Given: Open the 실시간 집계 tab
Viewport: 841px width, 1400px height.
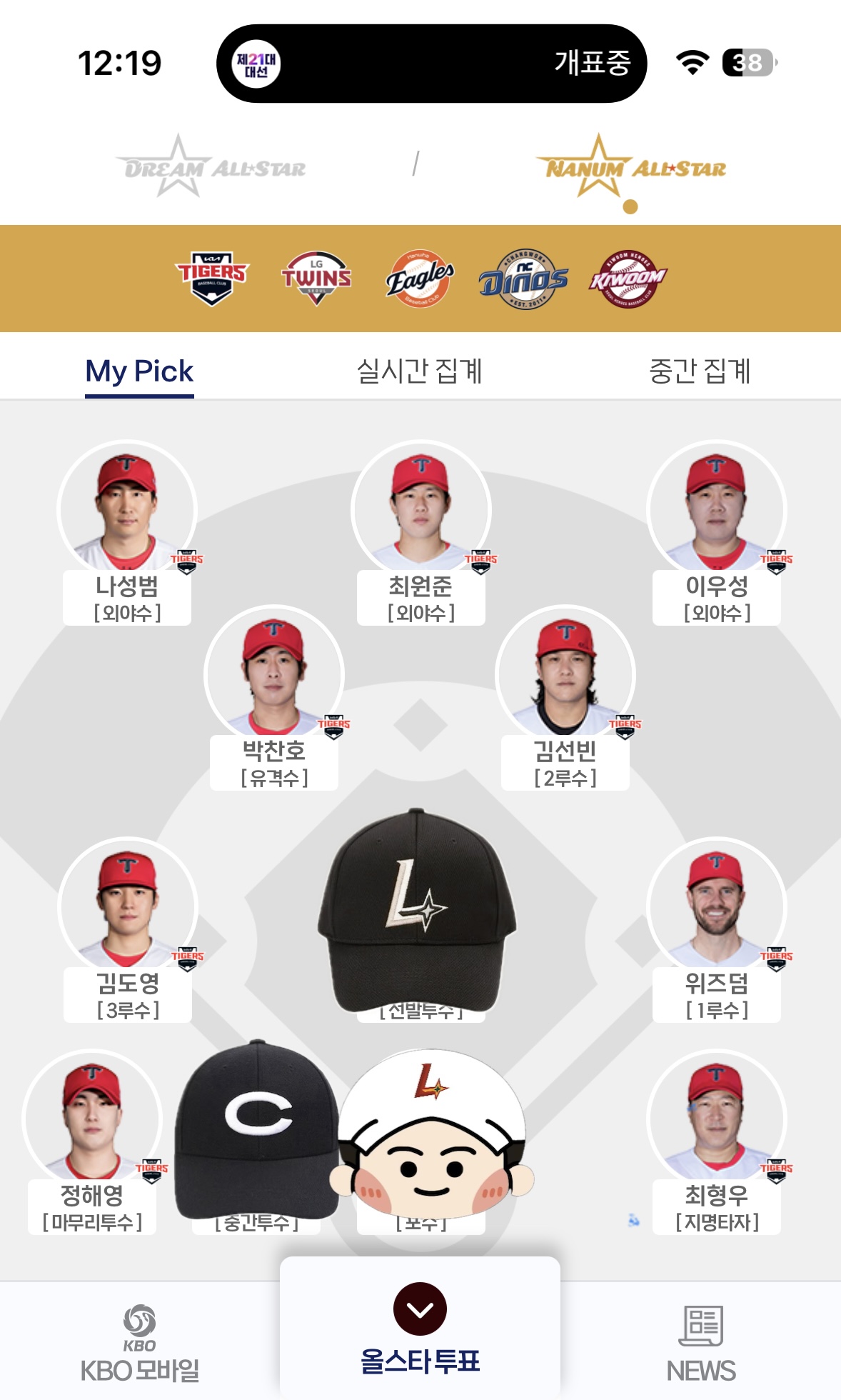Looking at the screenshot, I should point(420,371).
